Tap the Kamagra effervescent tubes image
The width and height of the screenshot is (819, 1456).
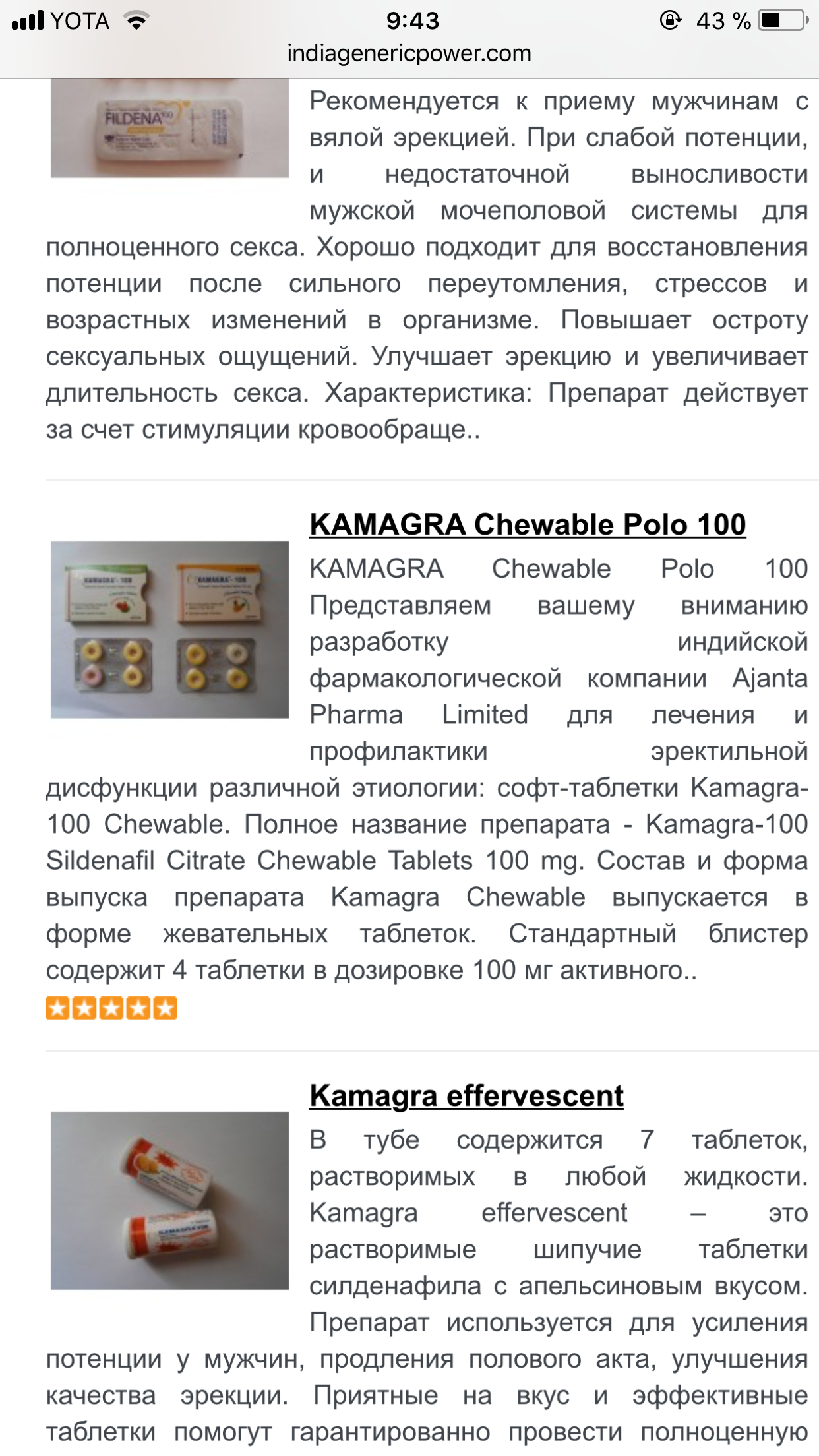(x=169, y=1200)
